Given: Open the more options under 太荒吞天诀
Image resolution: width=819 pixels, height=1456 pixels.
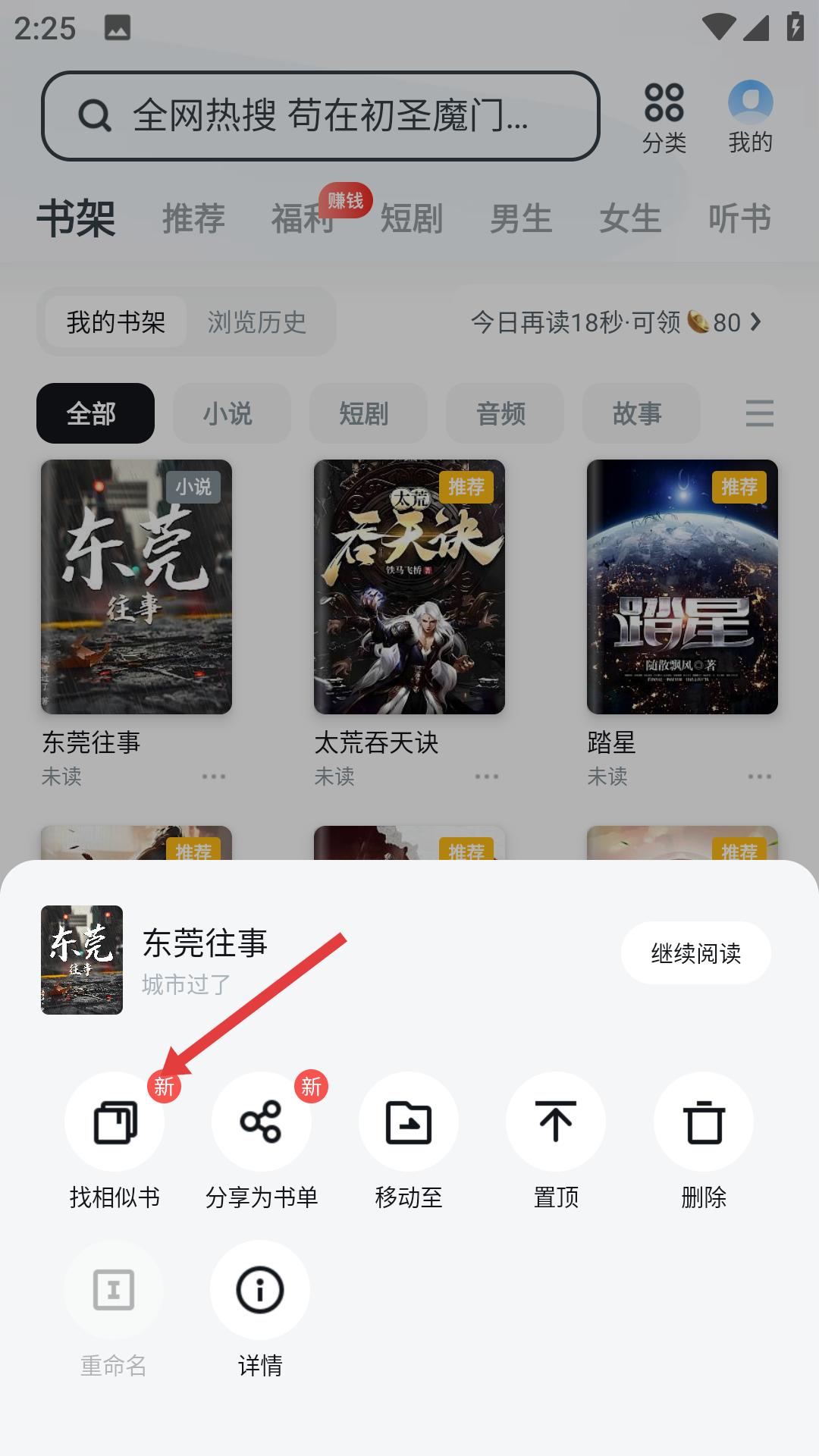Looking at the screenshot, I should point(485,777).
